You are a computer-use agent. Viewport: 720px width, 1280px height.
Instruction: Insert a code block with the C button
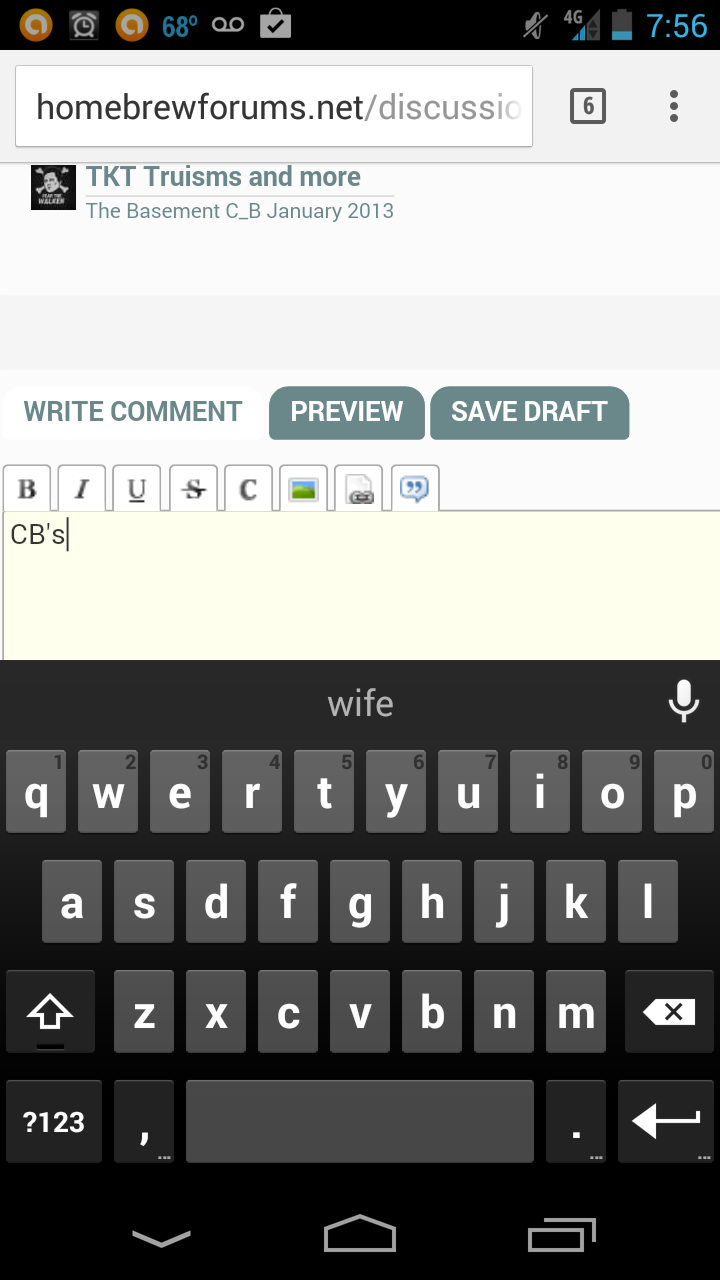[x=248, y=489]
